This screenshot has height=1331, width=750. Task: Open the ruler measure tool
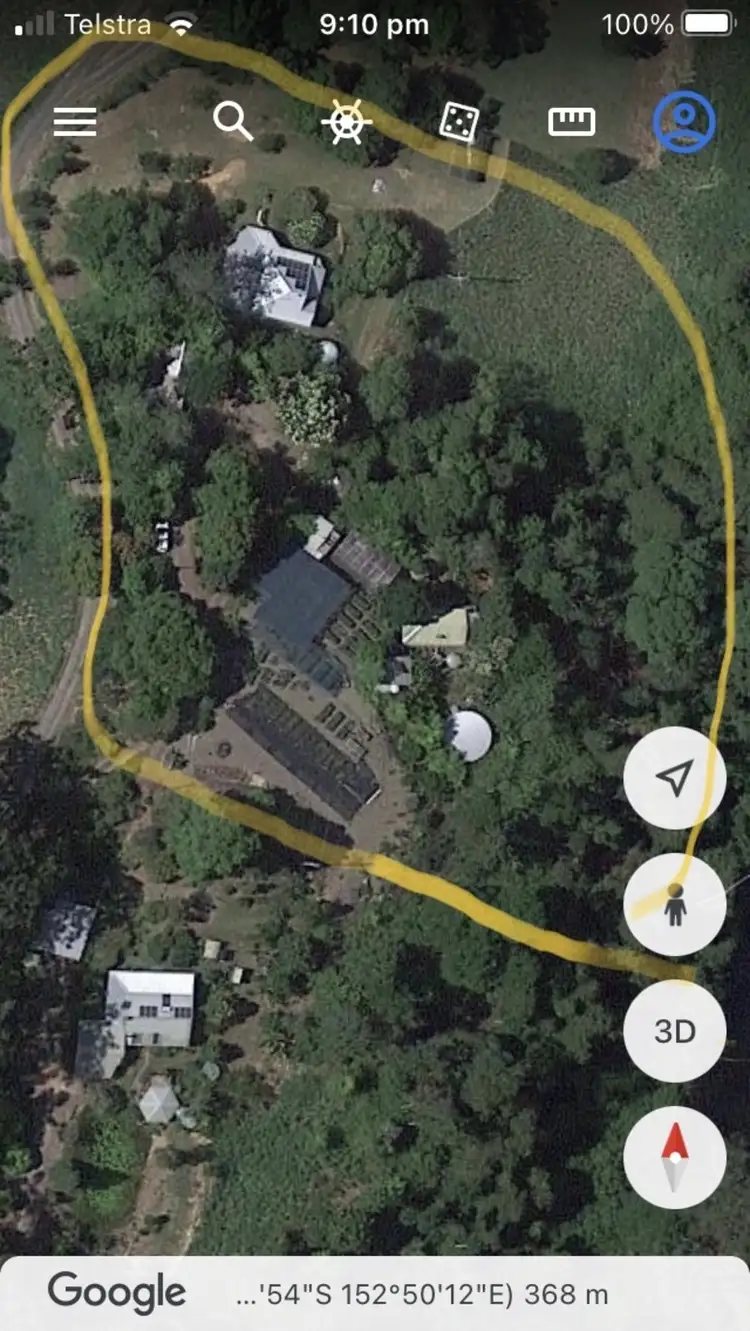[x=572, y=122]
